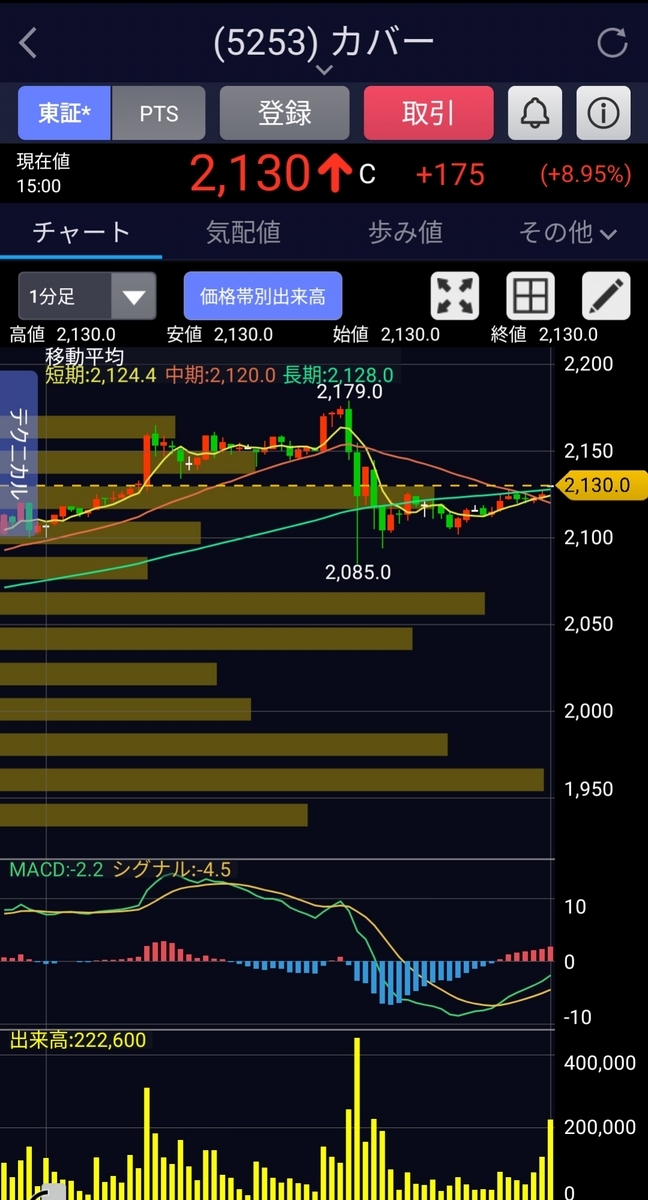Select the チャート tab
The height and width of the screenshot is (1200, 648).
click(81, 232)
